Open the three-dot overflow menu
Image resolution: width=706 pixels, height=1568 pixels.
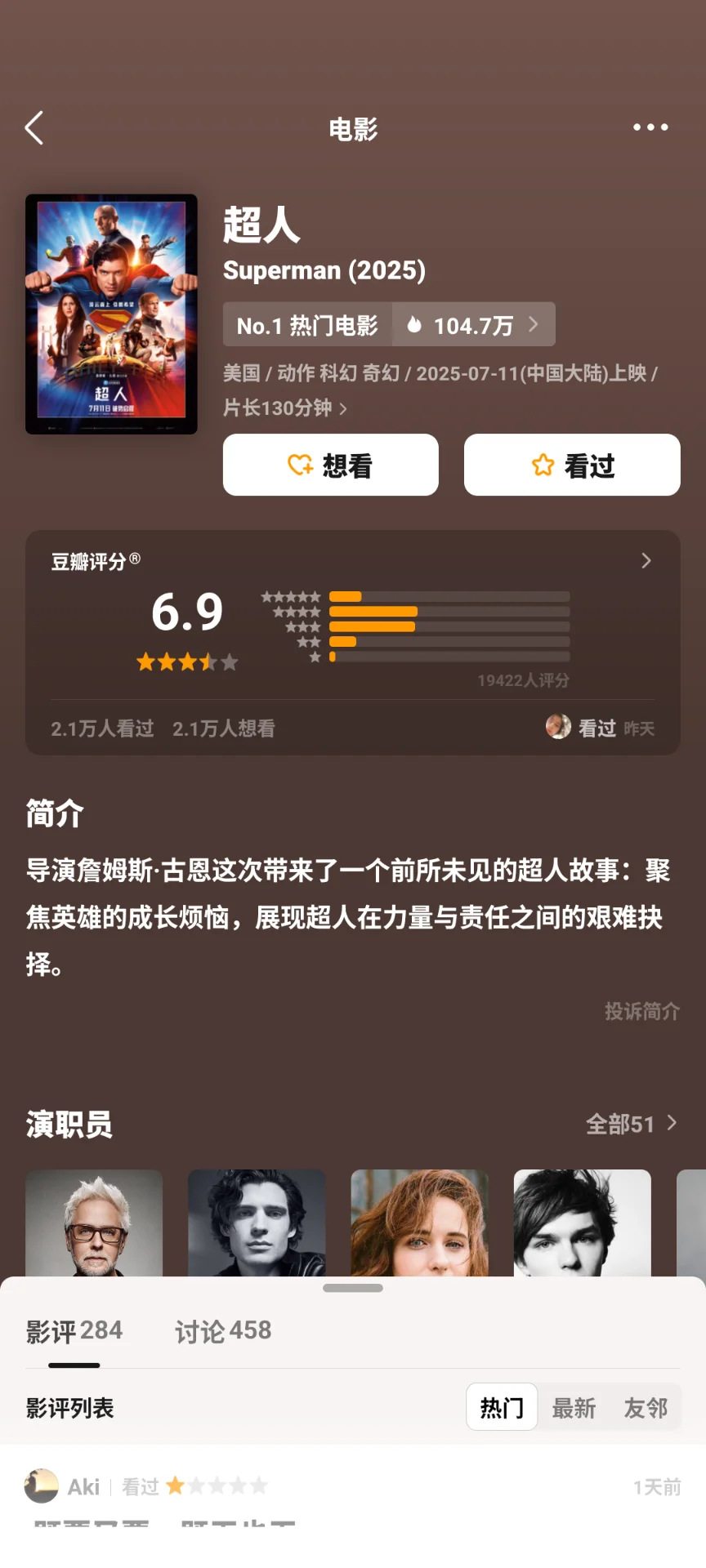tap(650, 127)
